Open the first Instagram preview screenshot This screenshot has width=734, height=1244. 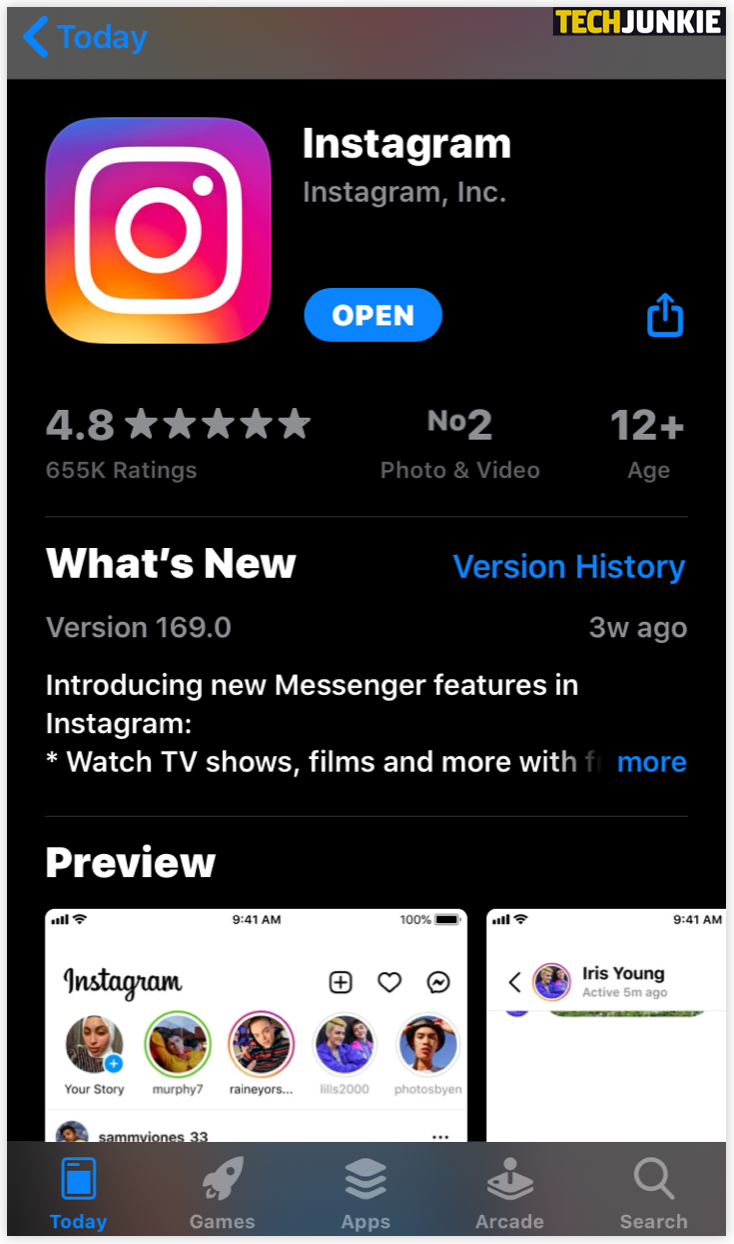256,1024
